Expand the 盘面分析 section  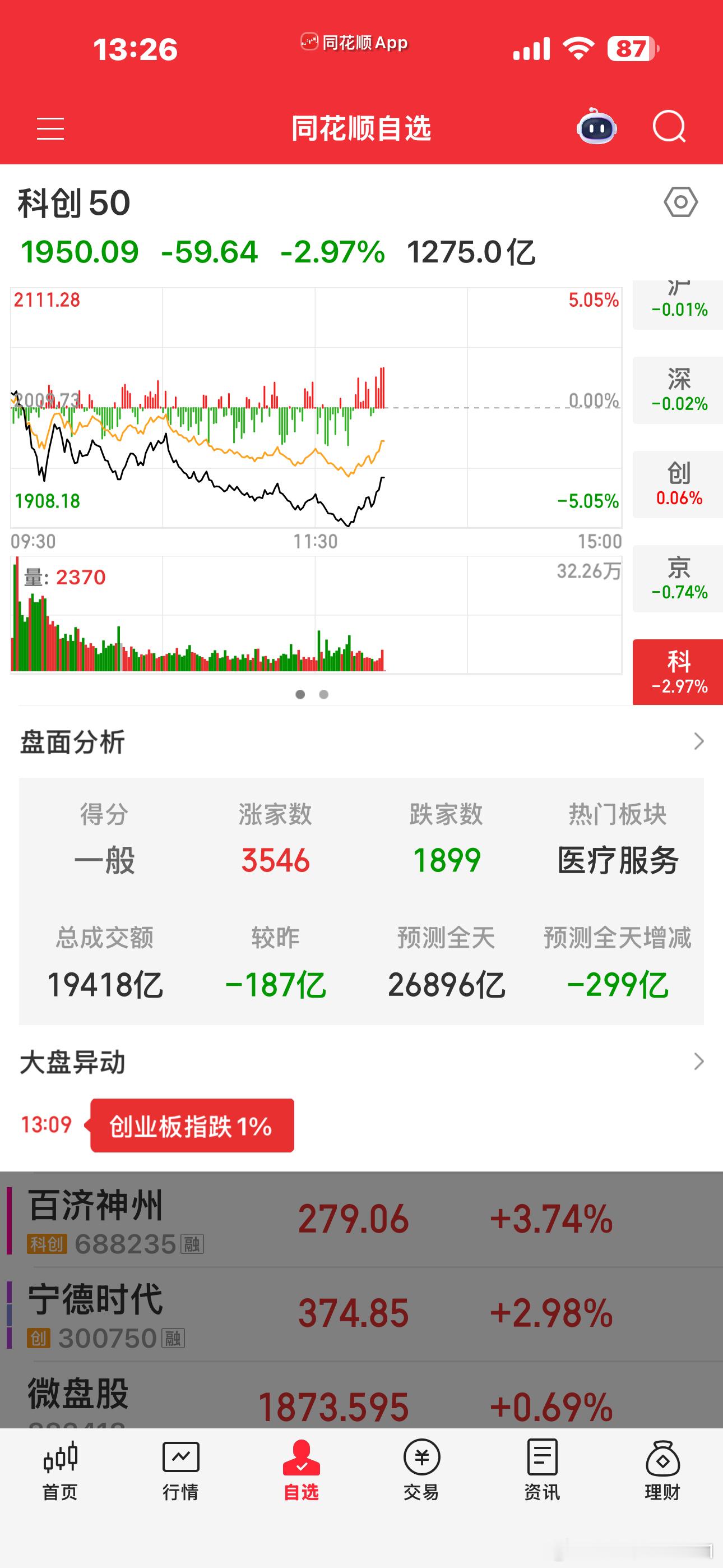point(361,742)
